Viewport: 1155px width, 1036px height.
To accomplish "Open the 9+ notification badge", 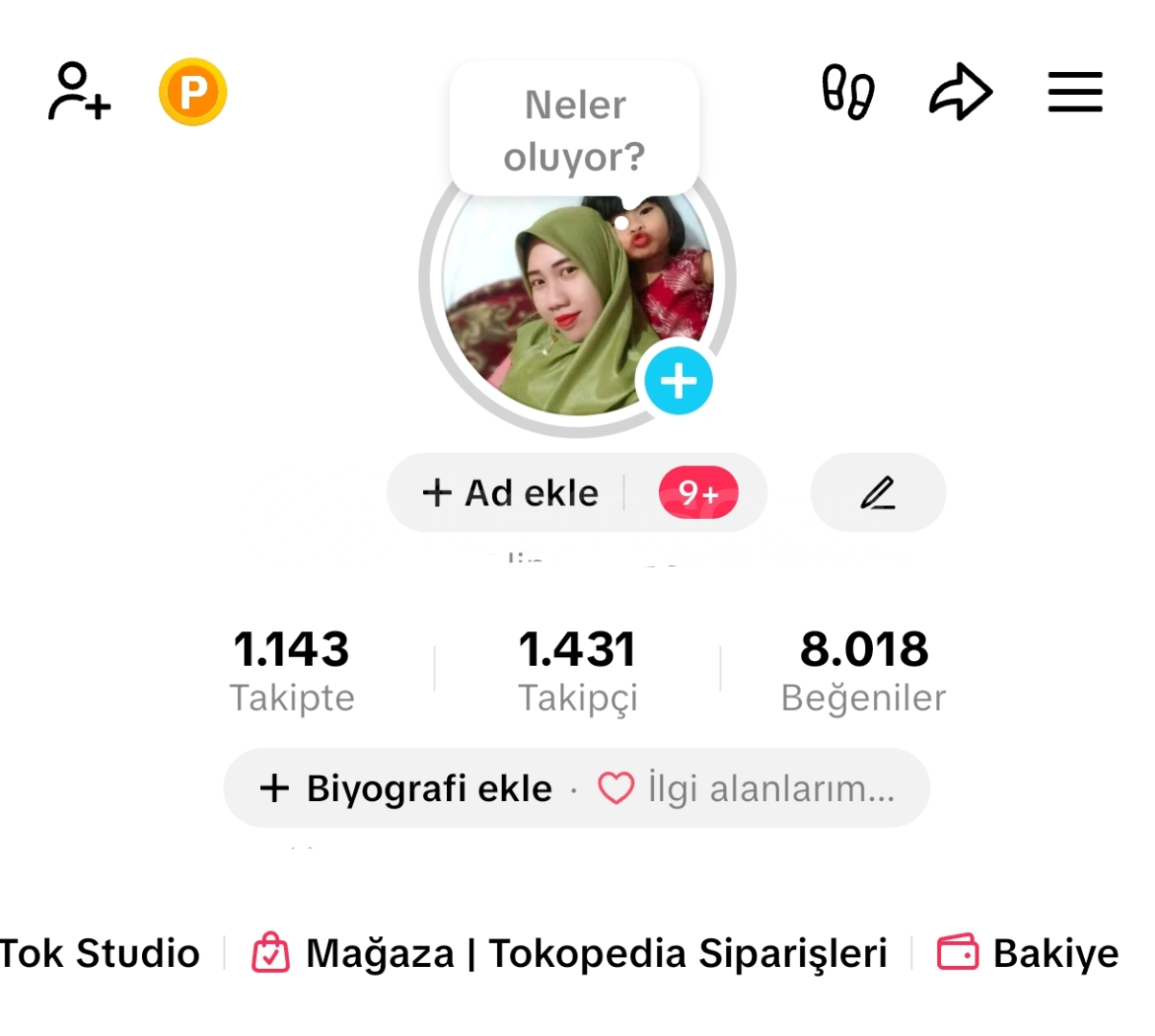I will (x=698, y=493).
